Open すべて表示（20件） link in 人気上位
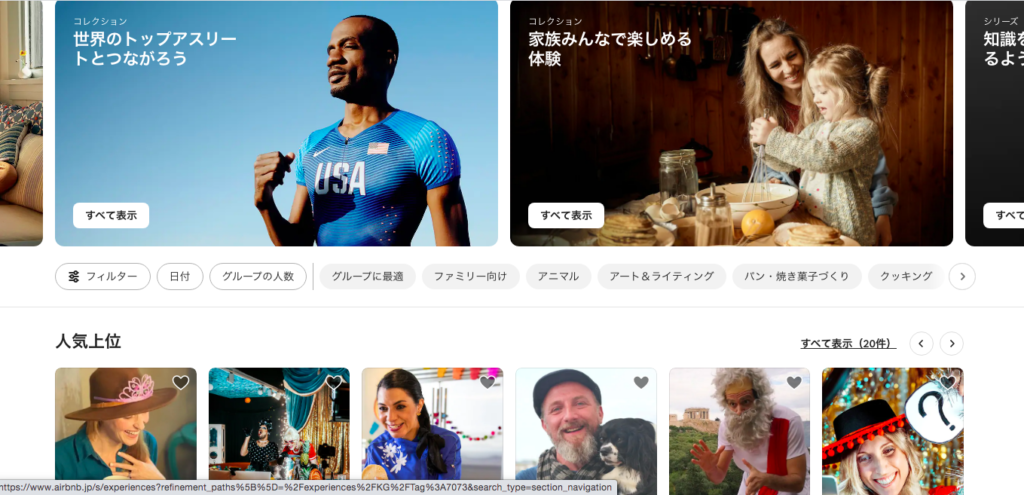Image resolution: width=1024 pixels, height=495 pixels. tap(848, 343)
